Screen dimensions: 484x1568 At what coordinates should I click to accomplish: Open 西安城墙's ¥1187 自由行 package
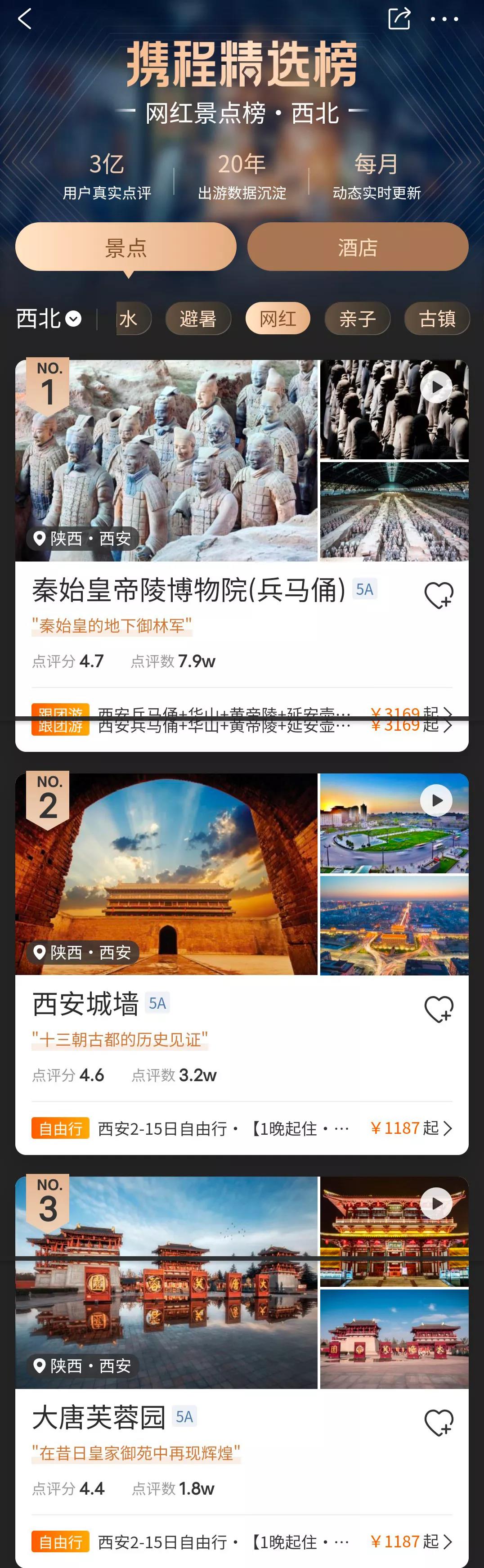point(242,1128)
